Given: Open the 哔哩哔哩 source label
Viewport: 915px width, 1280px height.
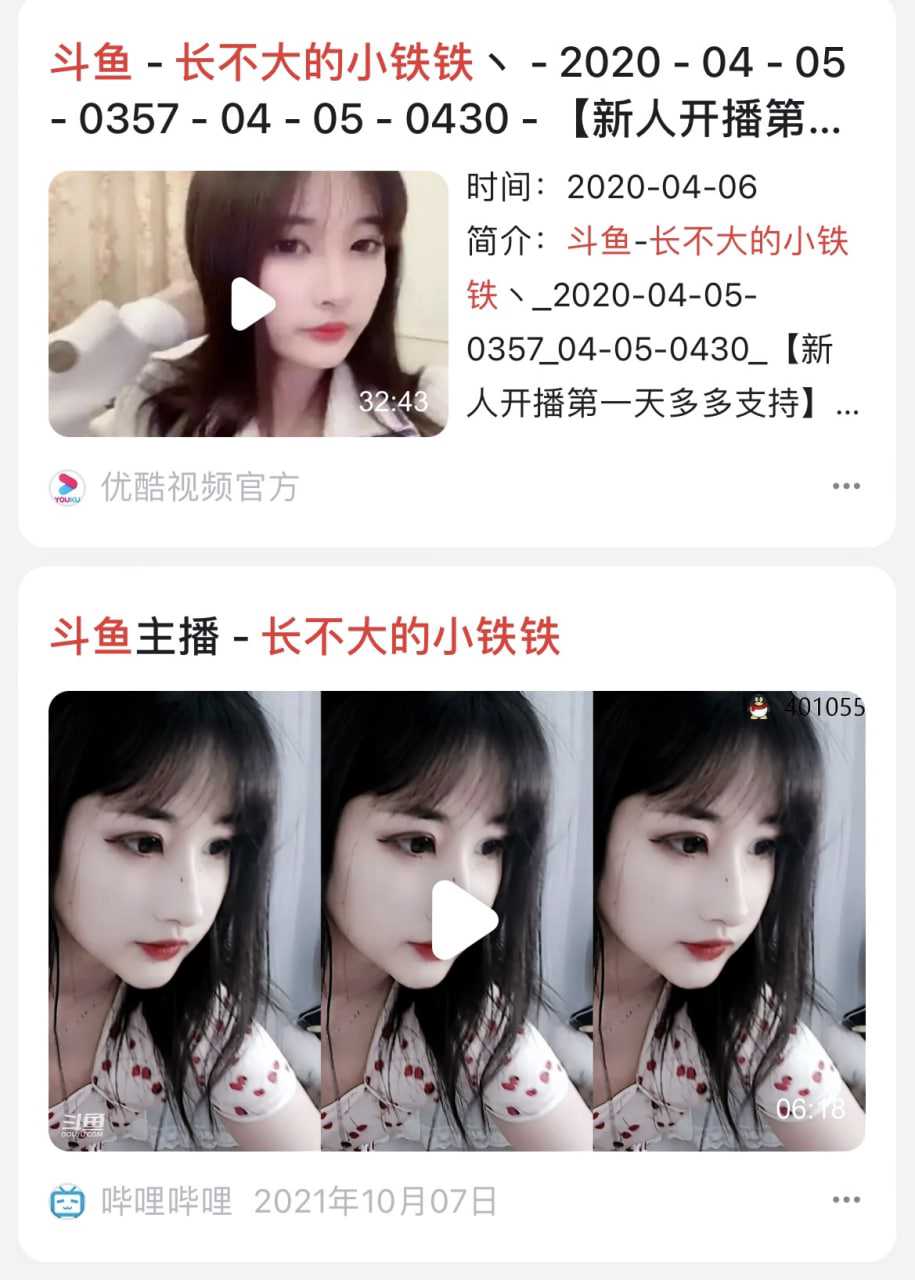Looking at the screenshot, I should point(165,1200).
